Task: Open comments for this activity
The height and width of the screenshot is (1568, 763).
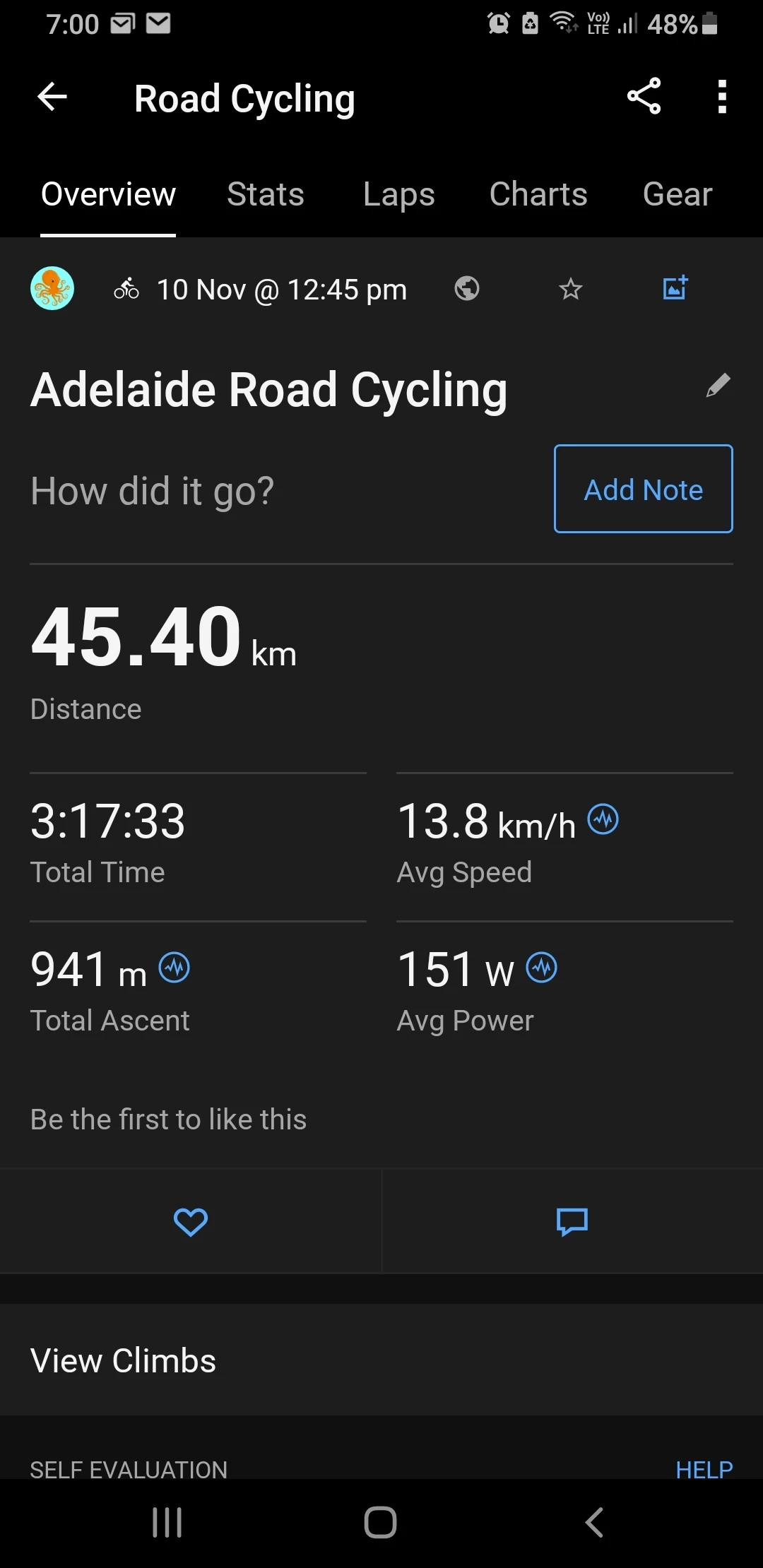Action: 572,1222
